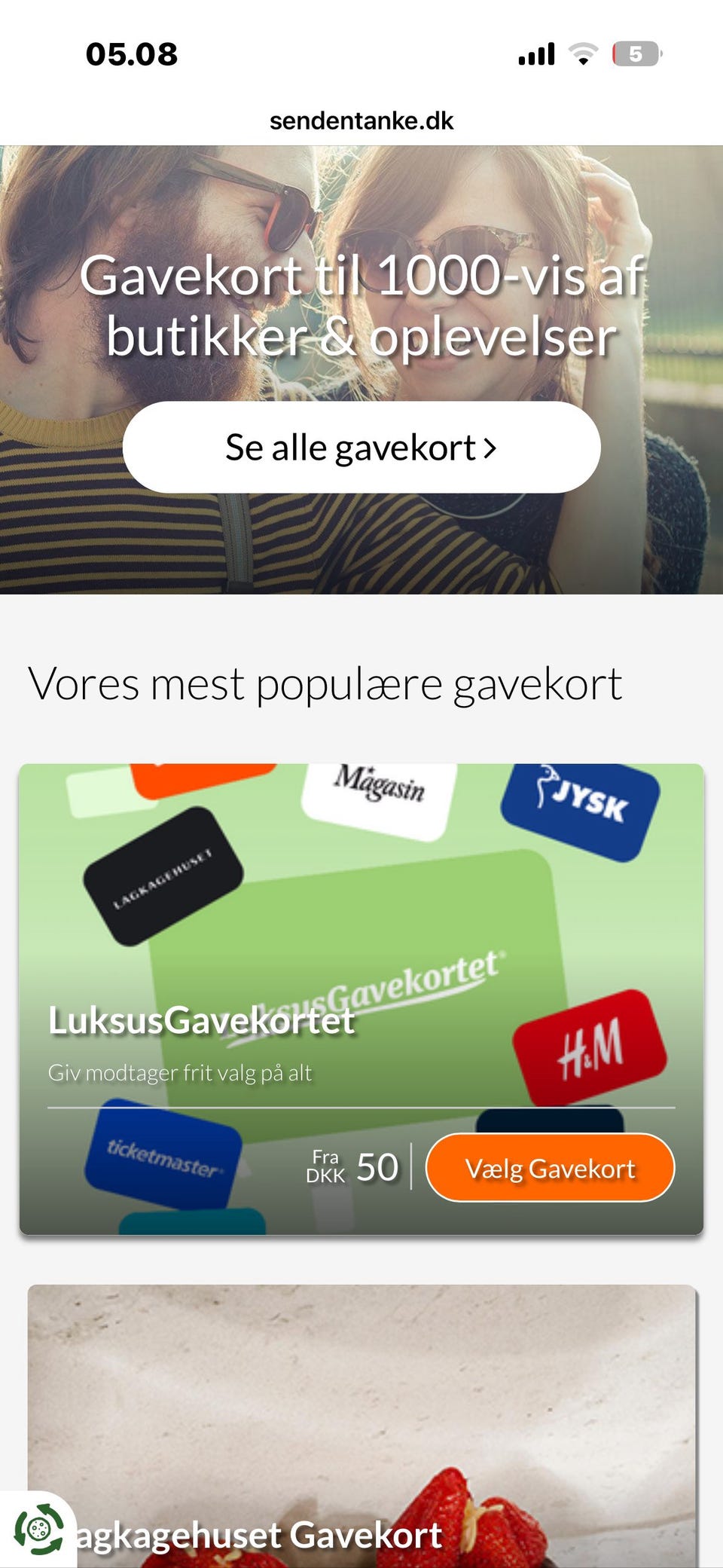Tap the tagline Giv modtager frit valg
This screenshot has height=1568, width=723.
(181, 1072)
